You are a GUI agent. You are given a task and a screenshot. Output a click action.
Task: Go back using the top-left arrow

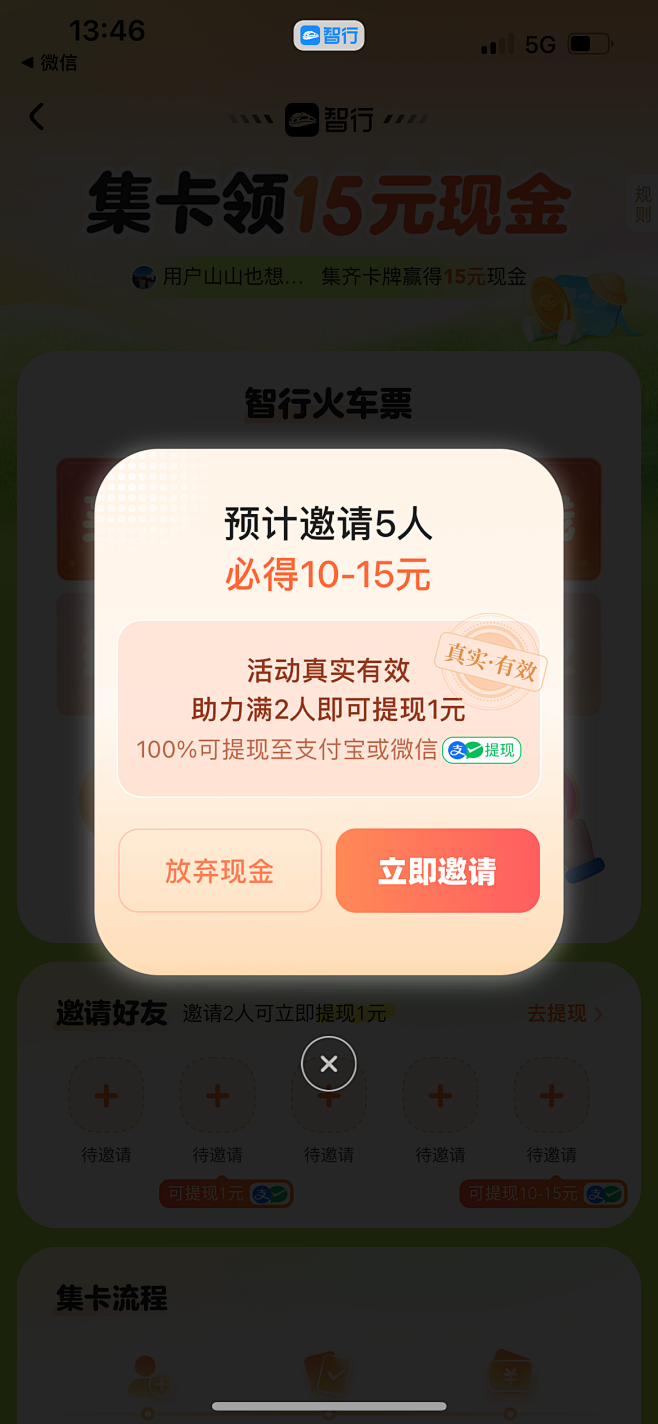pyautogui.click(x=37, y=117)
